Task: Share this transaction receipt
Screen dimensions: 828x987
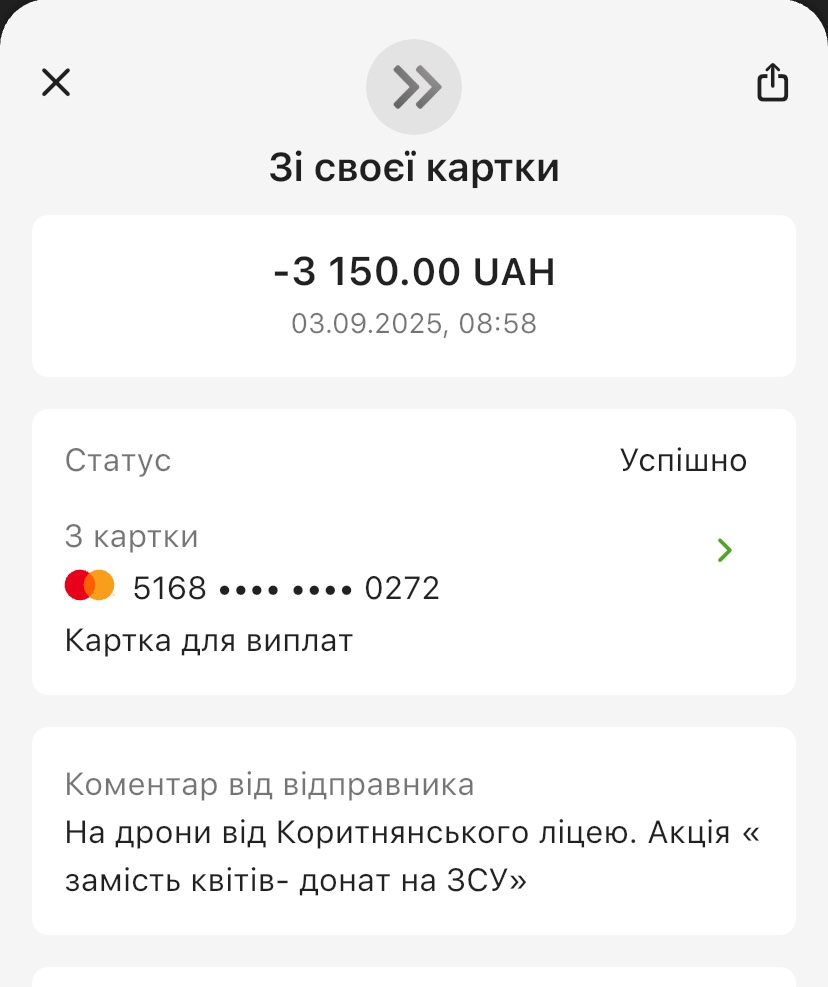Action: (772, 83)
